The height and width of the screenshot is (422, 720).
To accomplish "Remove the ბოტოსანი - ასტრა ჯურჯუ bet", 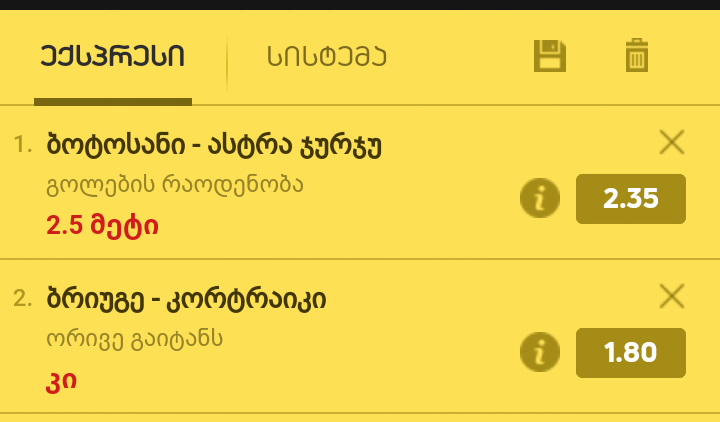I will [x=672, y=143].
